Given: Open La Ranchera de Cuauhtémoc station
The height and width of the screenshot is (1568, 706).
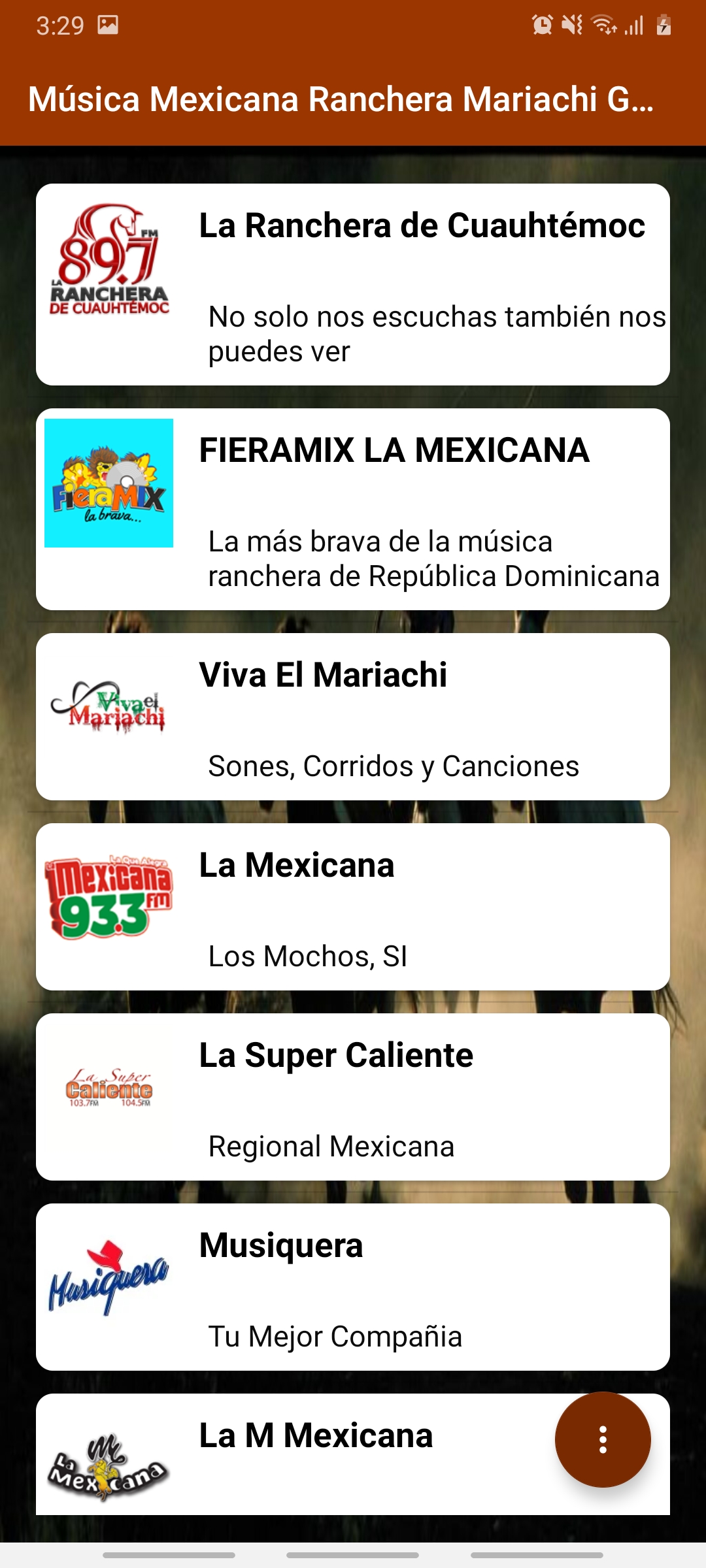Looking at the screenshot, I should coord(353,285).
